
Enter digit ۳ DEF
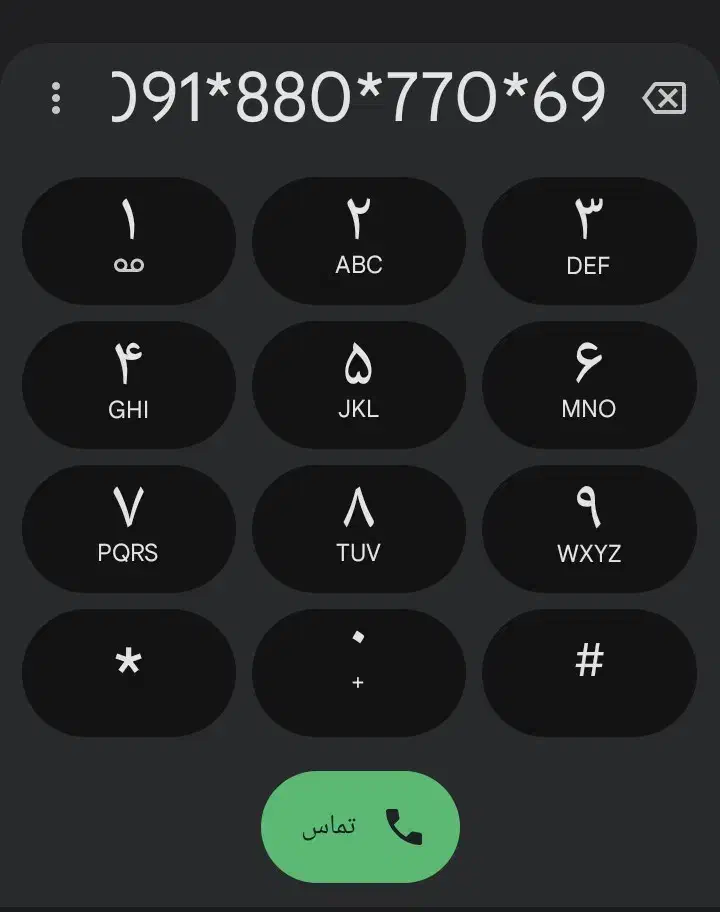pos(589,241)
